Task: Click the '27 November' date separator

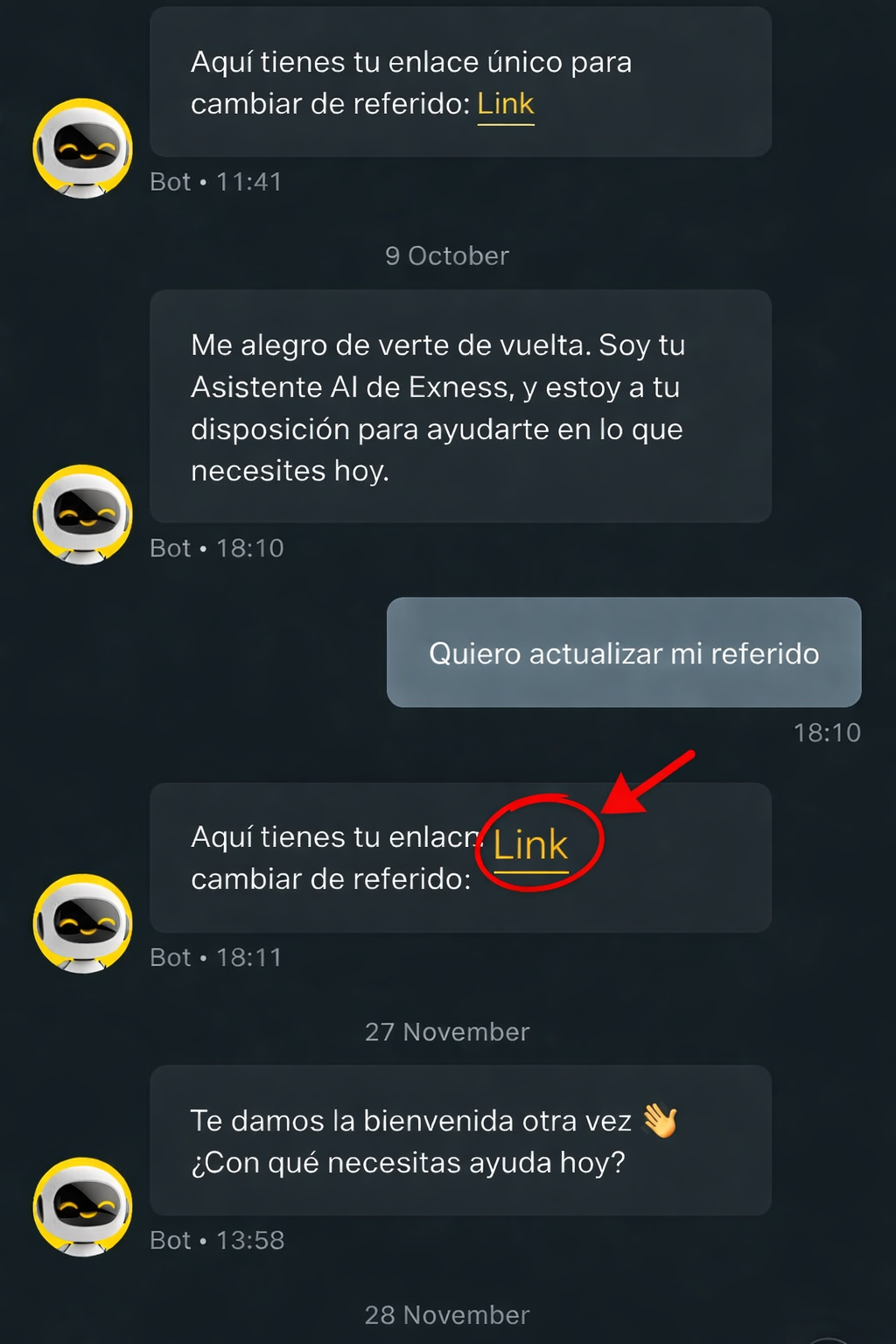Action: [x=447, y=1032]
